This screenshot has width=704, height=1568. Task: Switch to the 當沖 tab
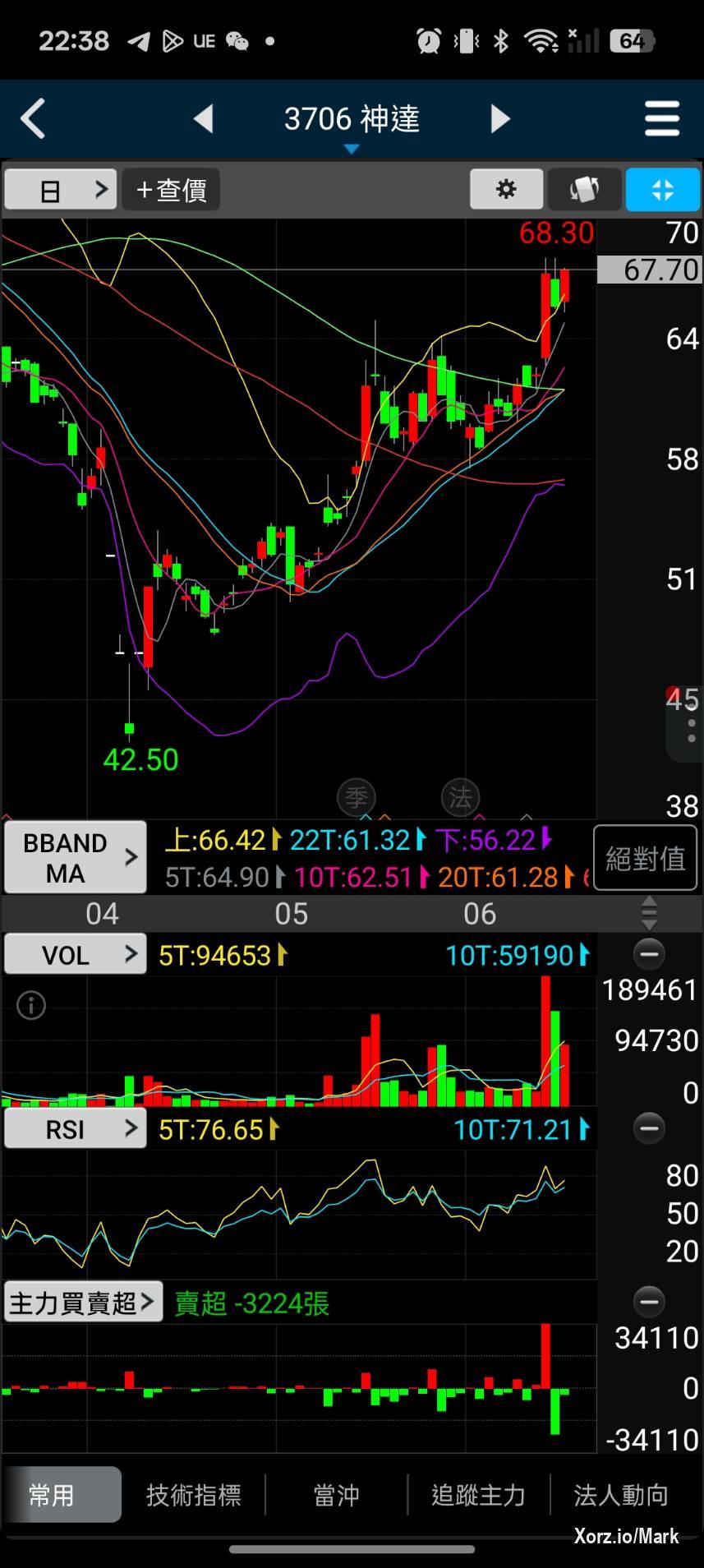click(x=336, y=1495)
